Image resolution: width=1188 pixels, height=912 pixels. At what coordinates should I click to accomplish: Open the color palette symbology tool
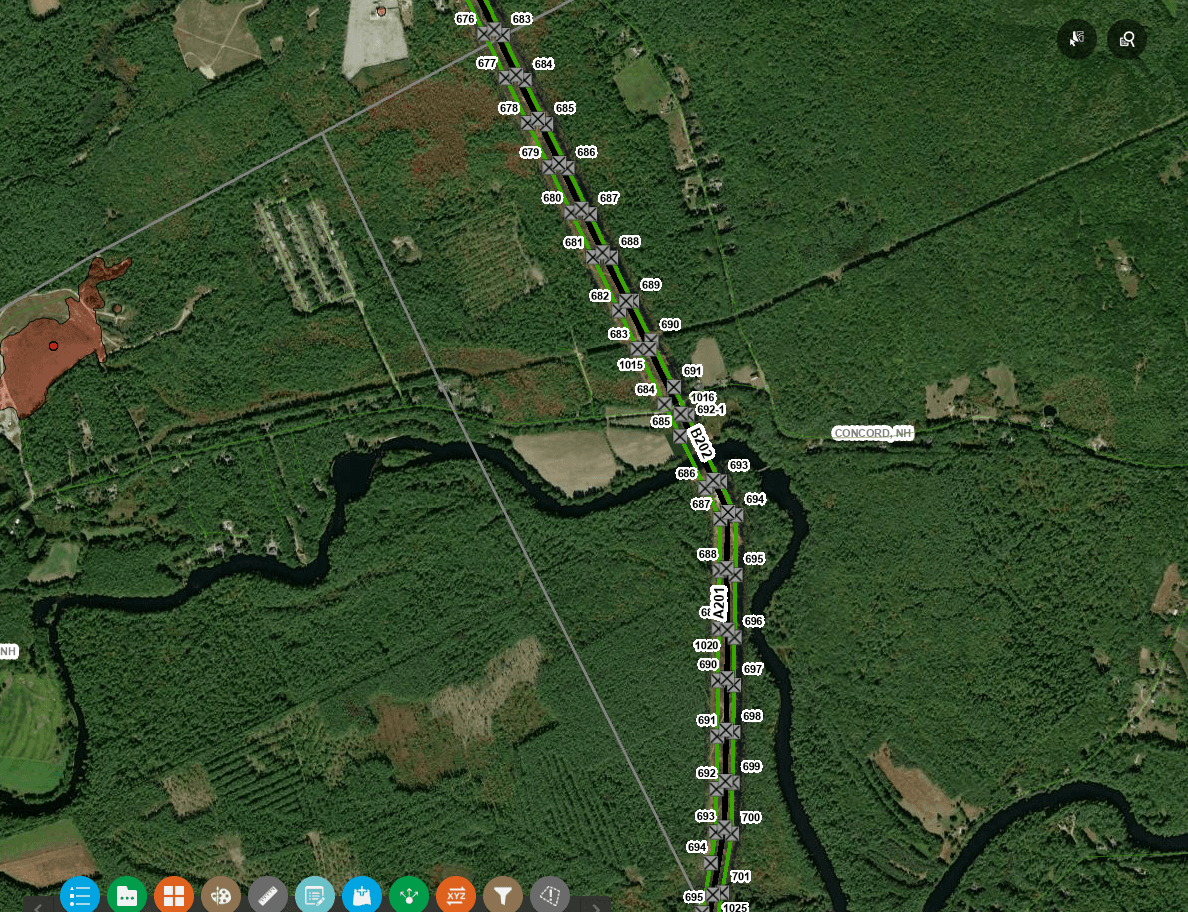point(221,896)
